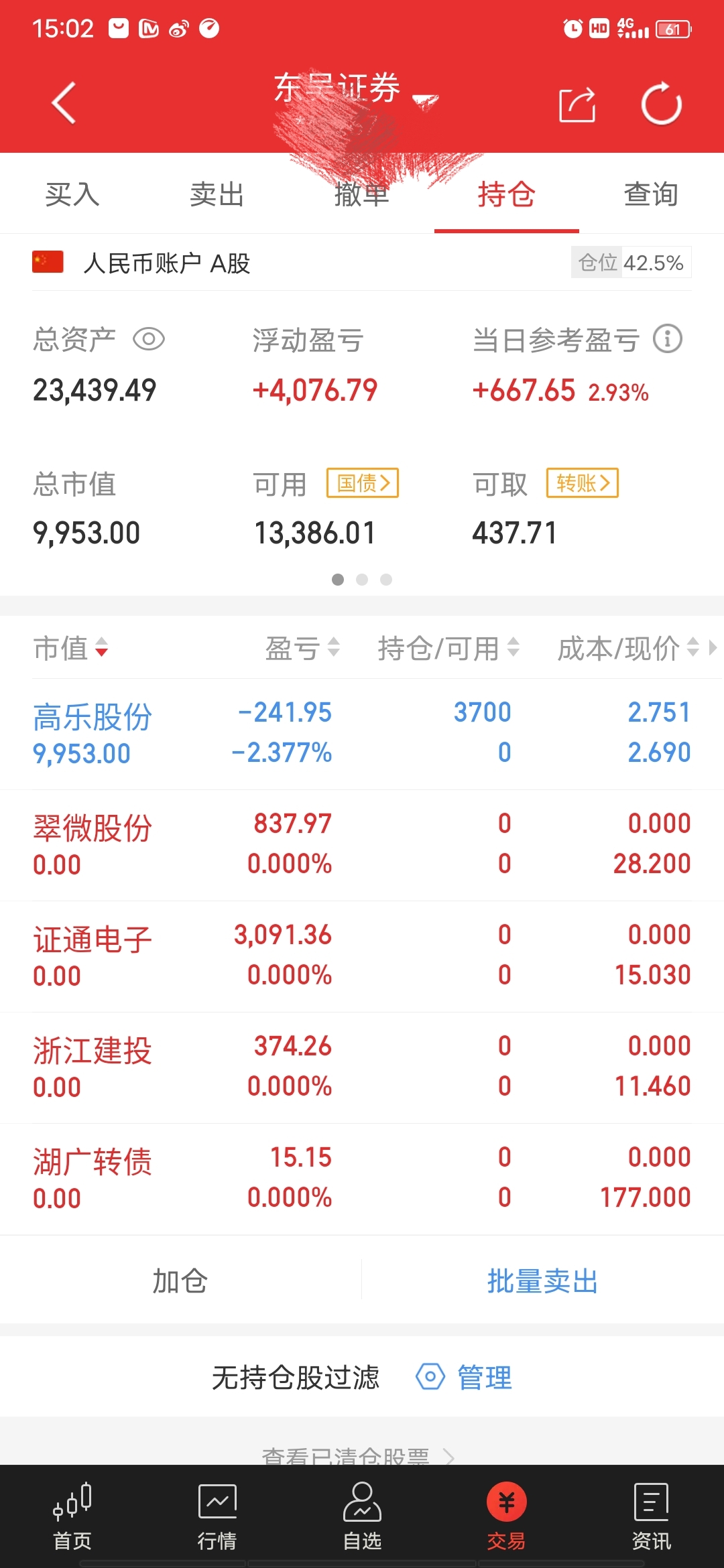
Task: Tap the 批量卖出 button
Action: (x=543, y=1281)
